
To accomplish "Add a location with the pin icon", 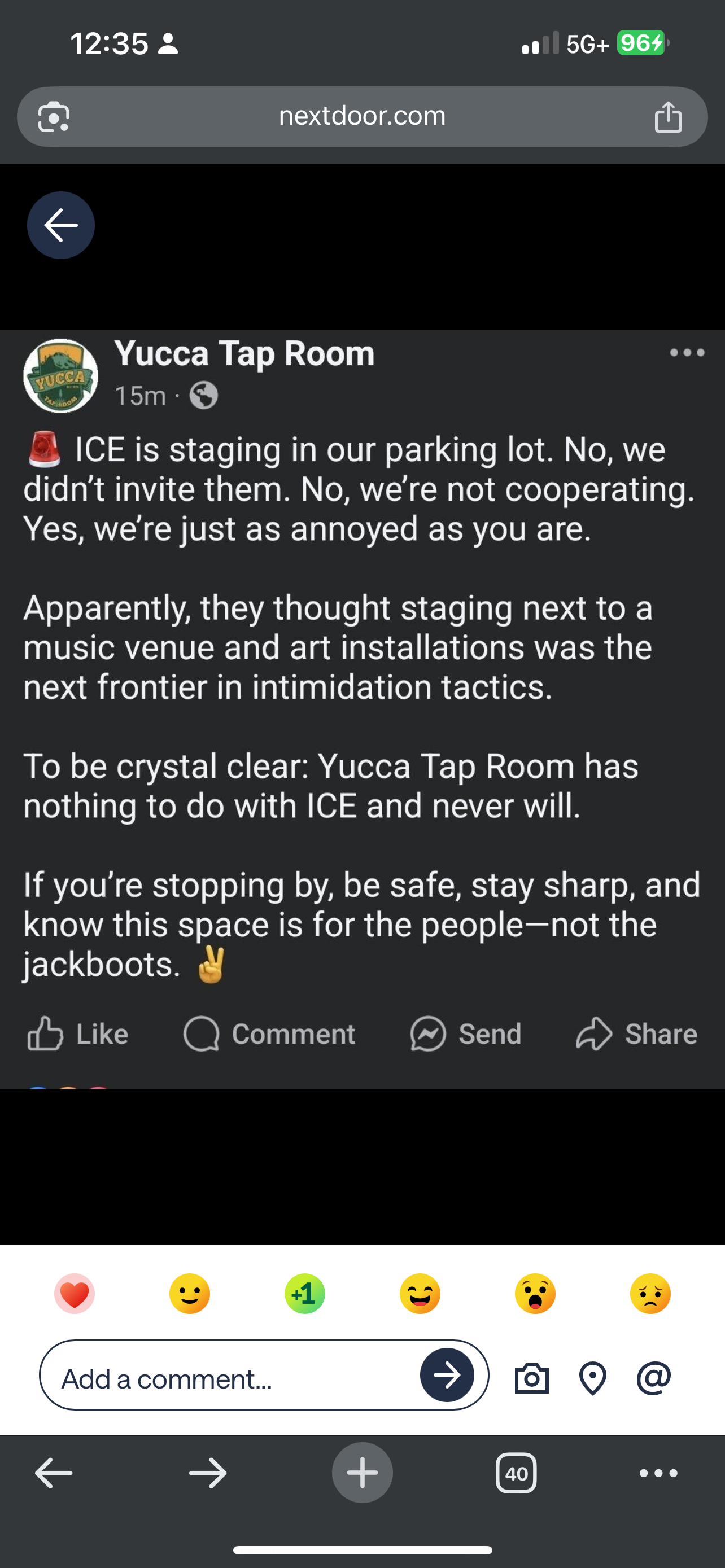I will click(592, 1379).
